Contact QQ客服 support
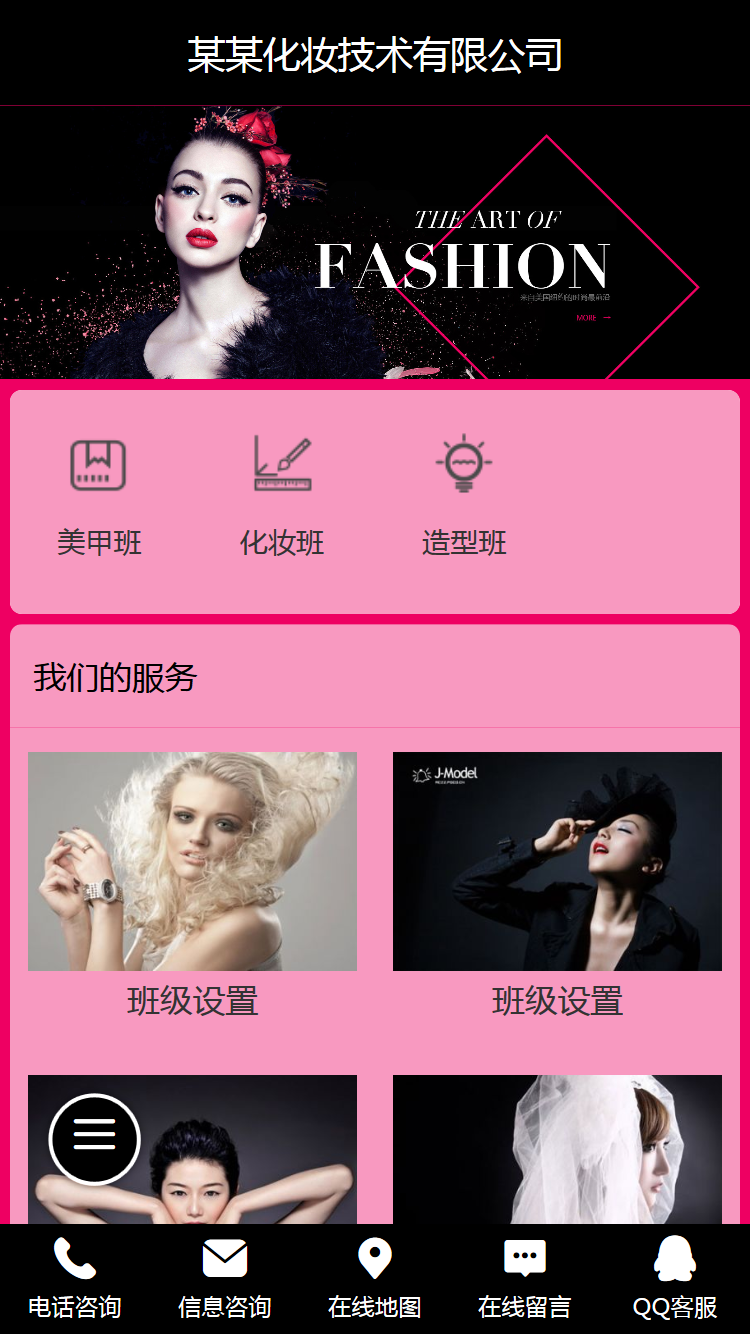 (675, 1278)
